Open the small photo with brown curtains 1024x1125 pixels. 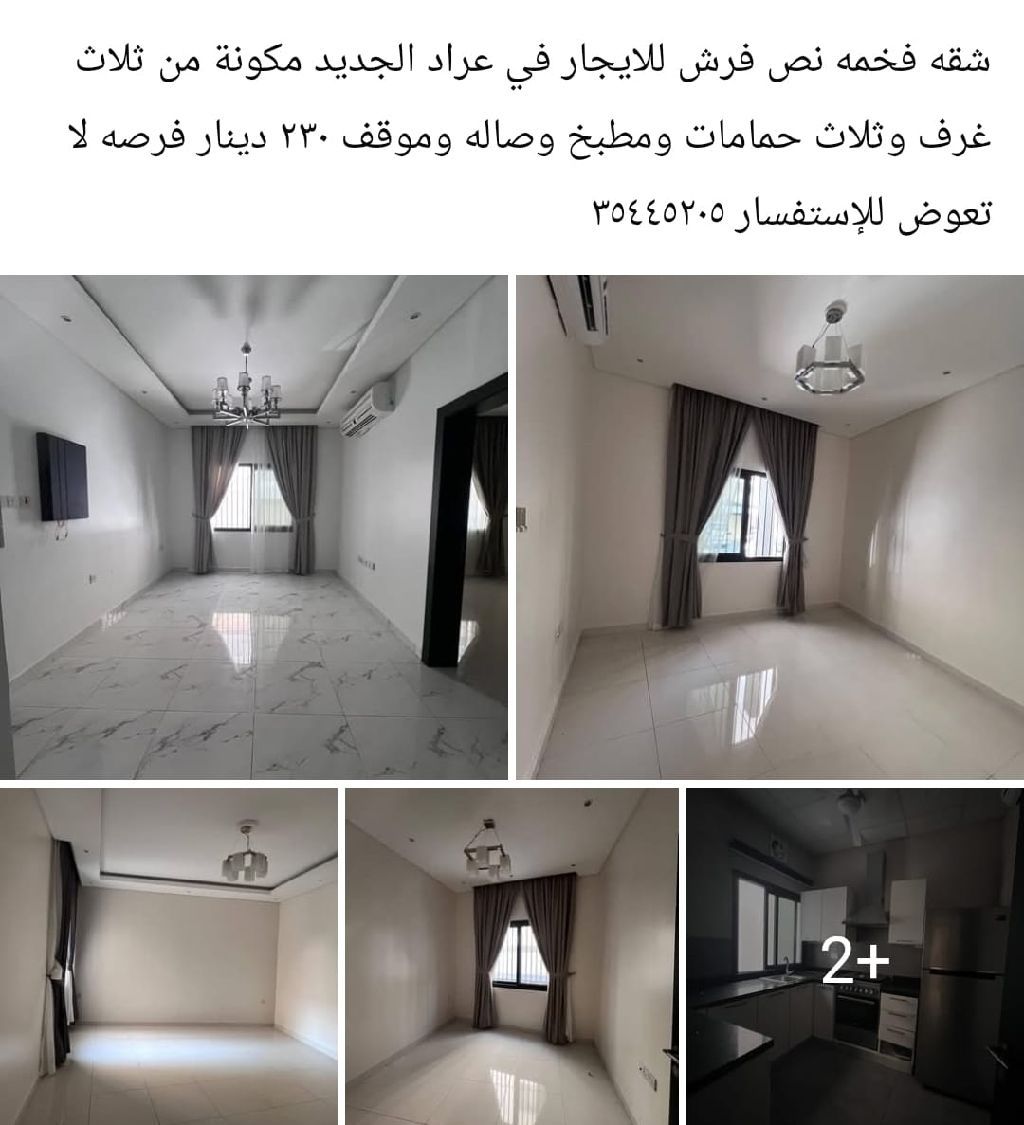coord(511,956)
